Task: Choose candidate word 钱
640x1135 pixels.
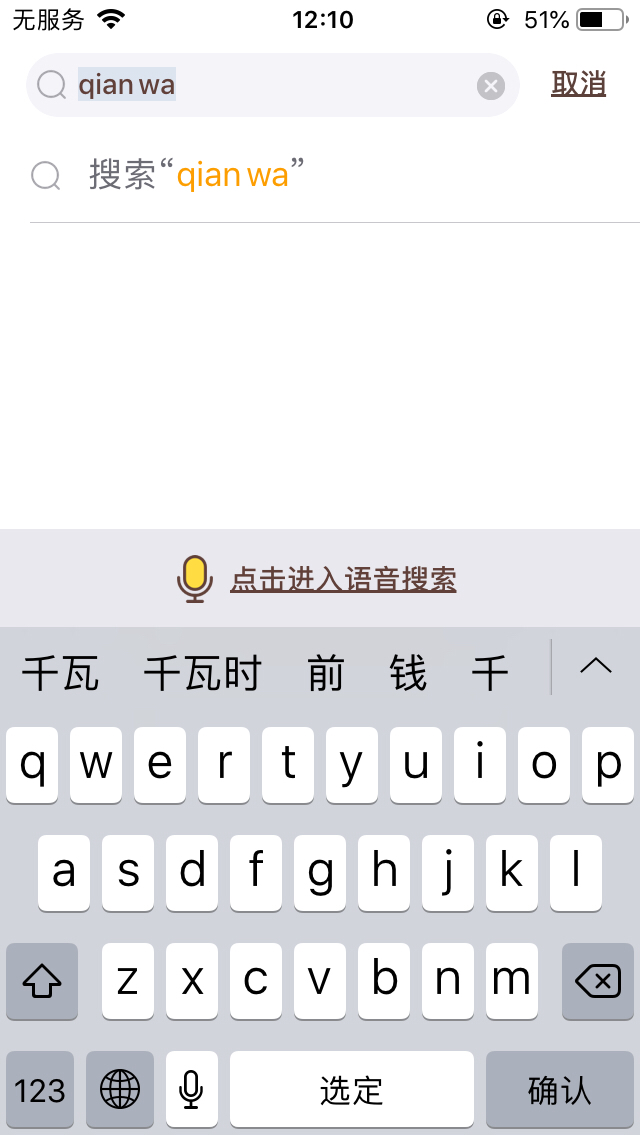Action: point(408,673)
